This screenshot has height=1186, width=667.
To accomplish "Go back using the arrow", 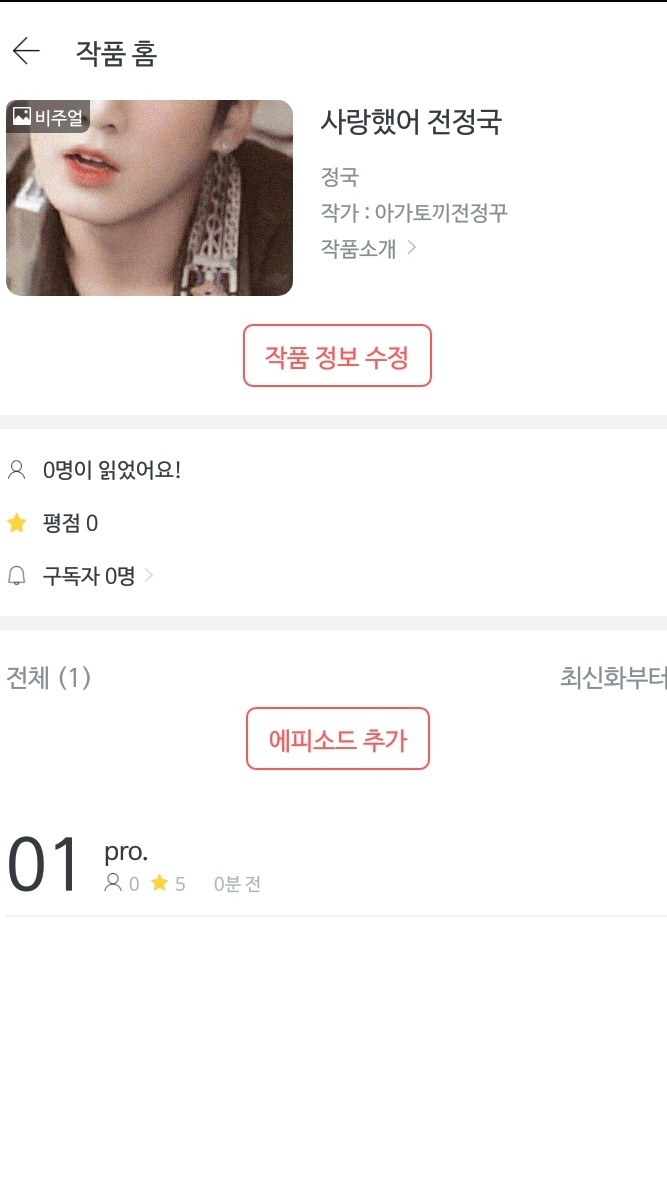I will 26,51.
